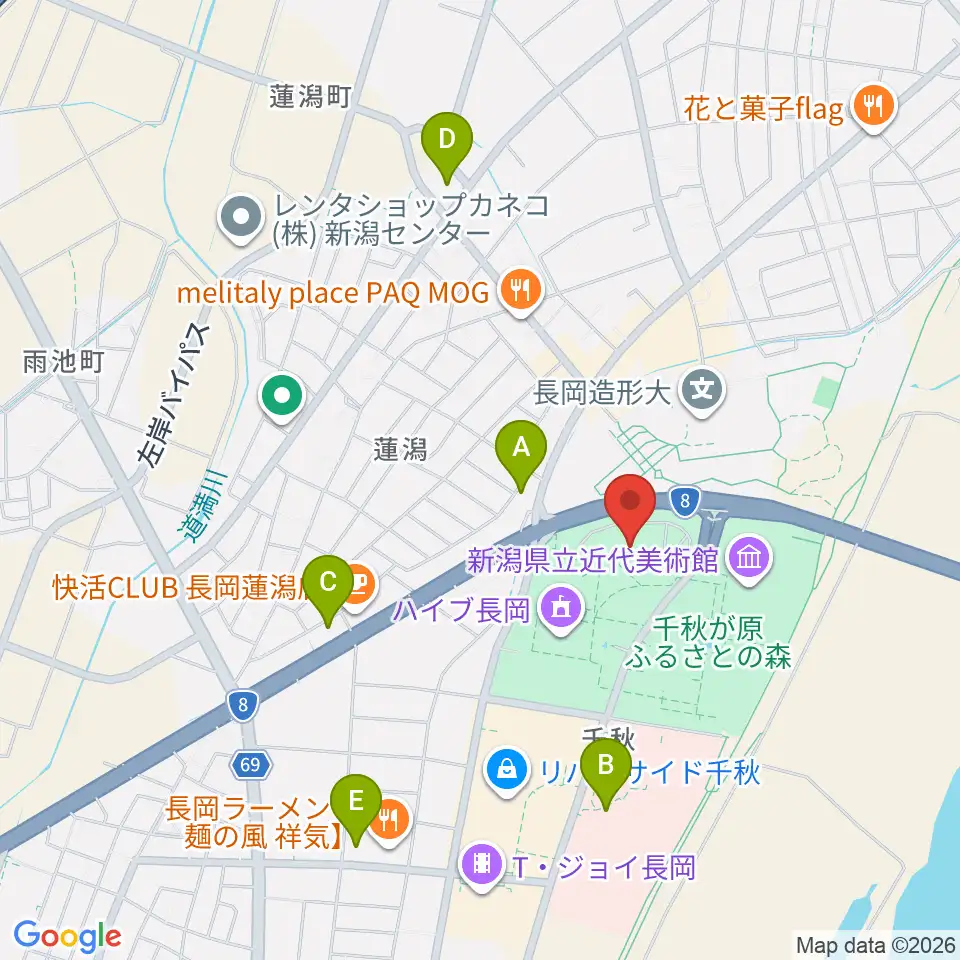Tap the T・ジョイ長岡 cinema marker
Image resolution: width=960 pixels, height=960 pixels.
pyautogui.click(x=482, y=867)
